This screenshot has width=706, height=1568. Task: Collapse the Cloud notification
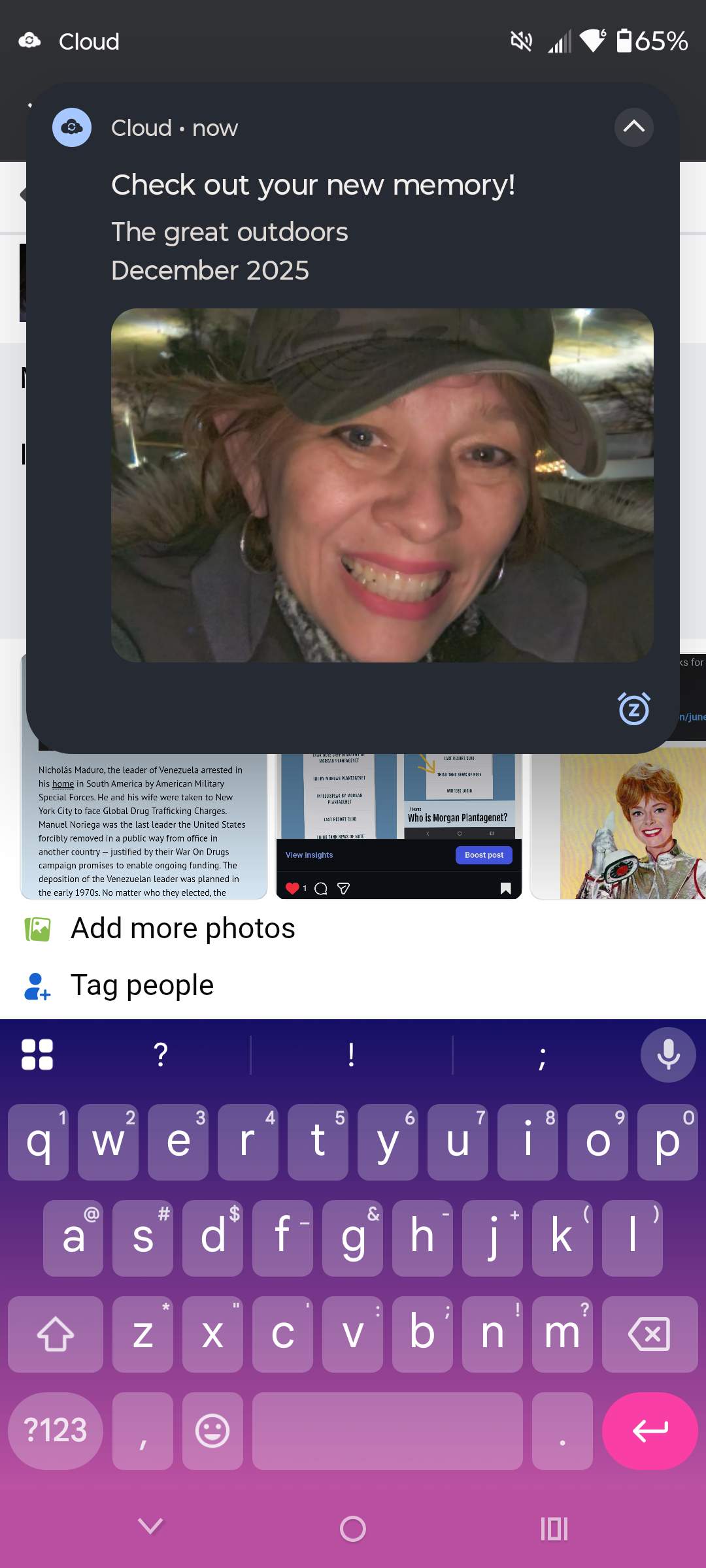point(633,127)
